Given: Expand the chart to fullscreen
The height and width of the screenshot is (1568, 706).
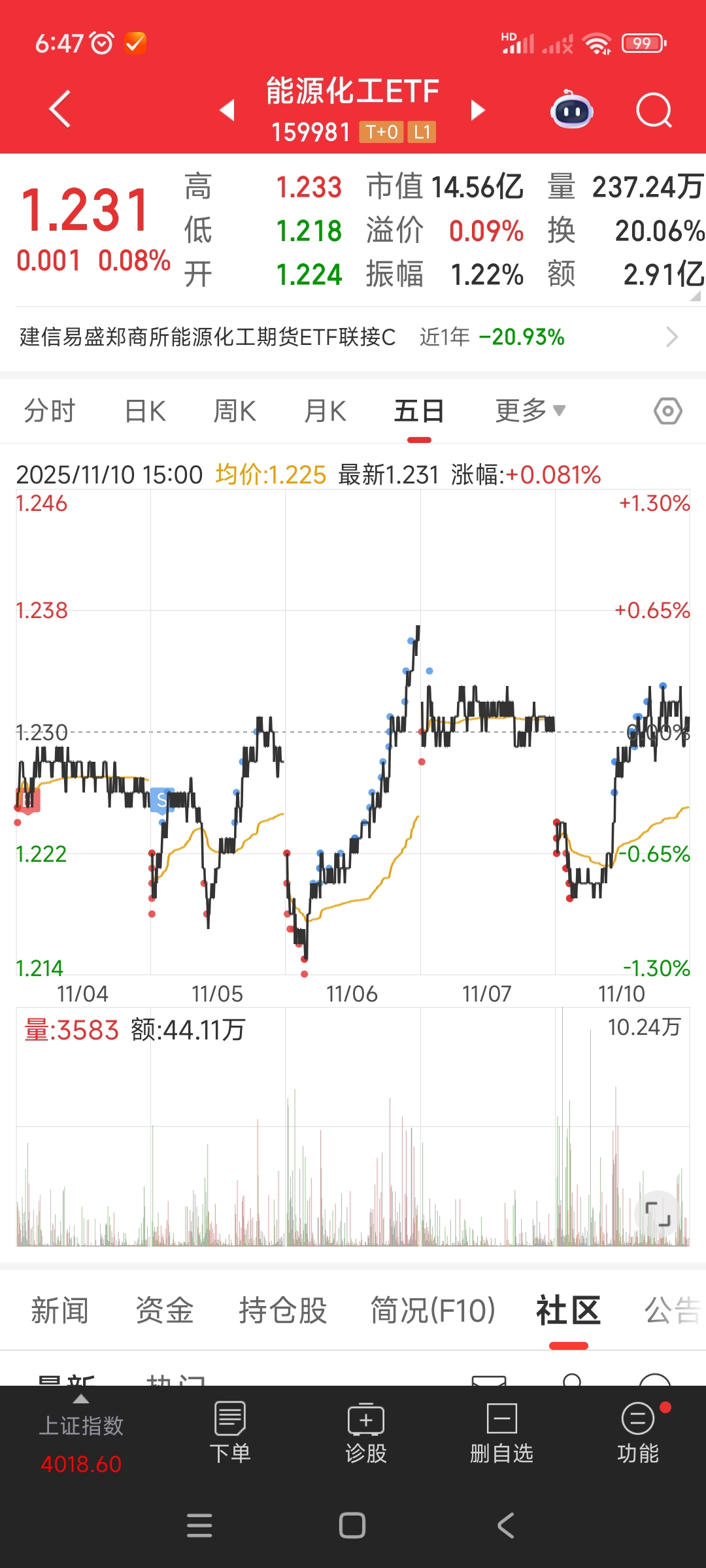Looking at the screenshot, I should [658, 1214].
